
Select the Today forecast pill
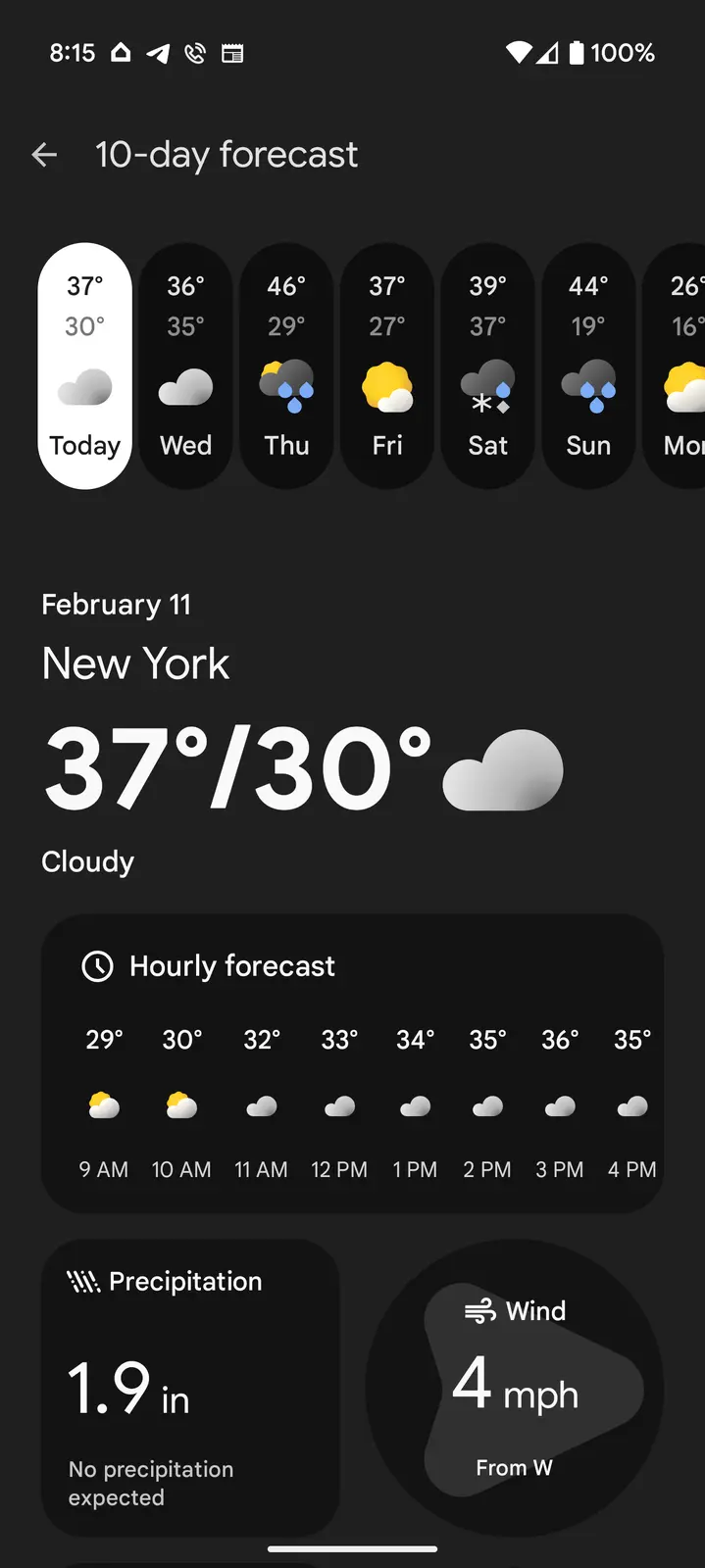point(85,366)
